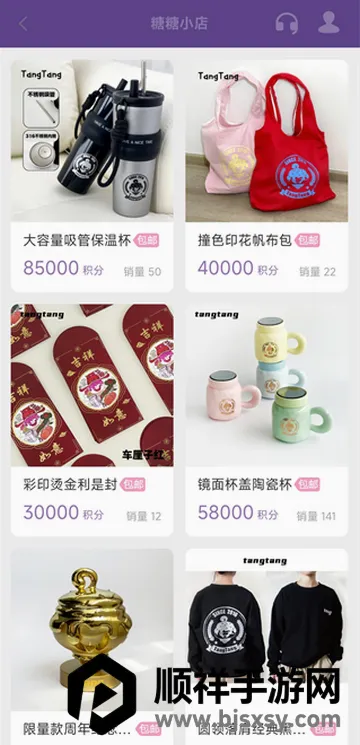
Task: Open the black 圆领 sweatshirt product
Action: pyautogui.click(x=266, y=647)
